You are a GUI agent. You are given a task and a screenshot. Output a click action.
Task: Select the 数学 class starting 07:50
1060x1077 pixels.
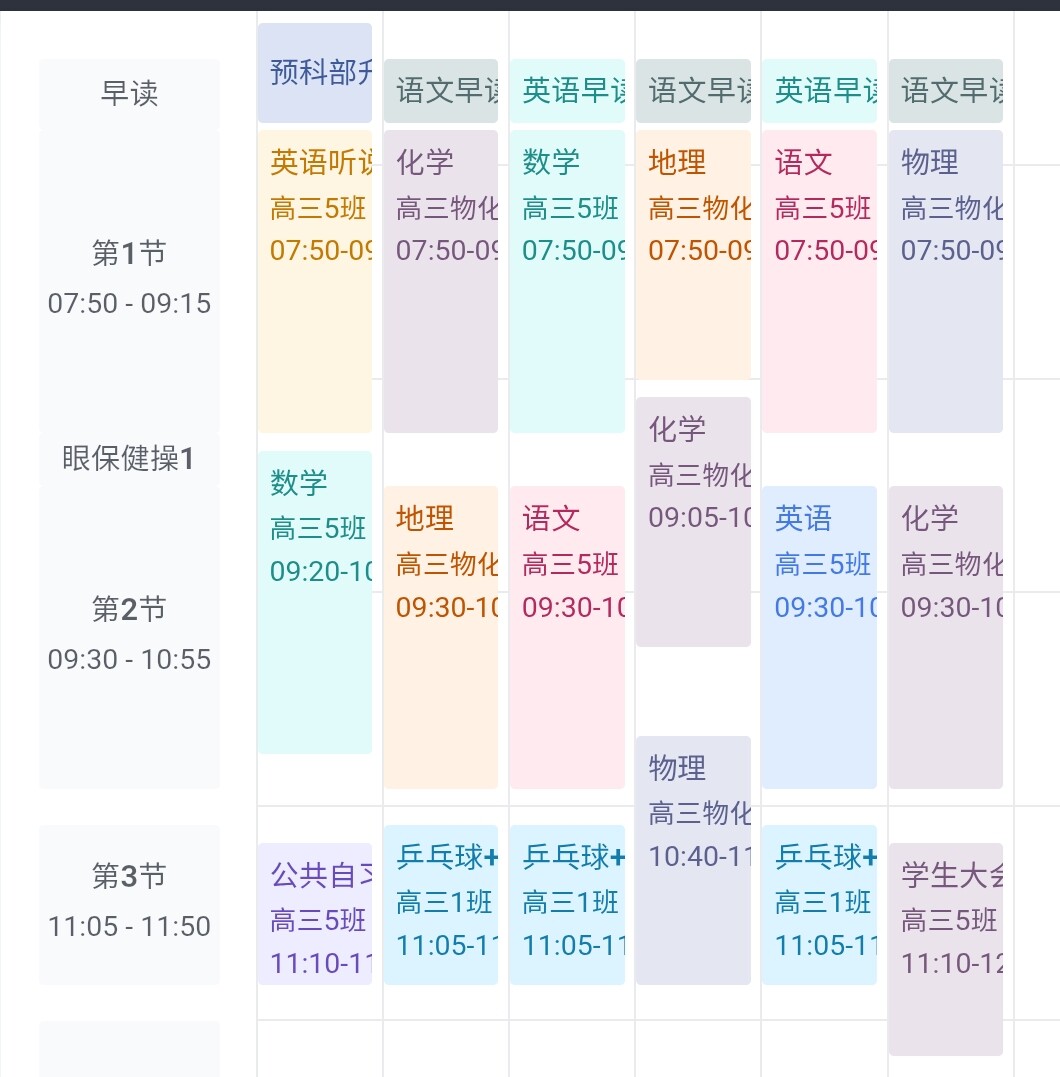pyautogui.click(x=566, y=280)
